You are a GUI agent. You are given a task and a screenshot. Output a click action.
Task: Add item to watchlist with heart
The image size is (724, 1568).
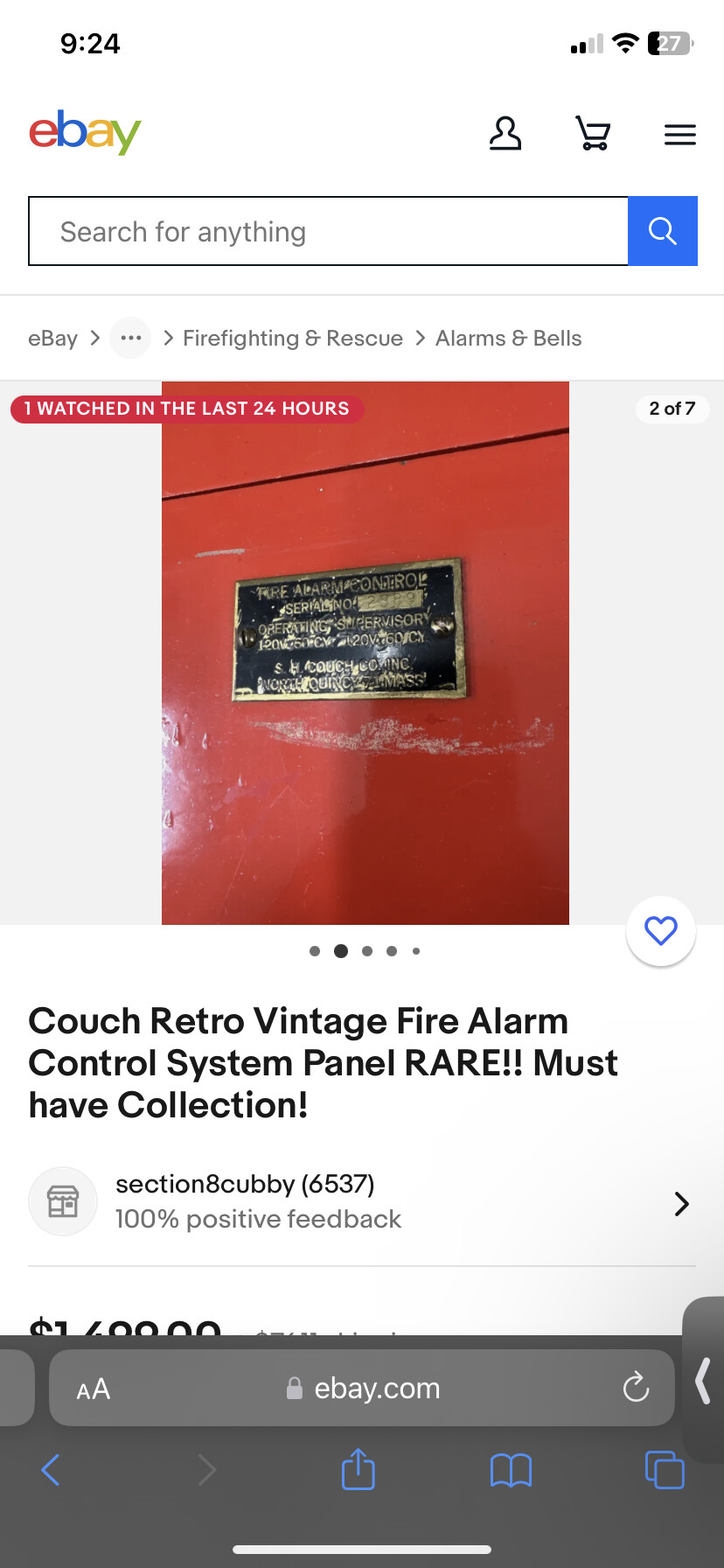pos(661,931)
